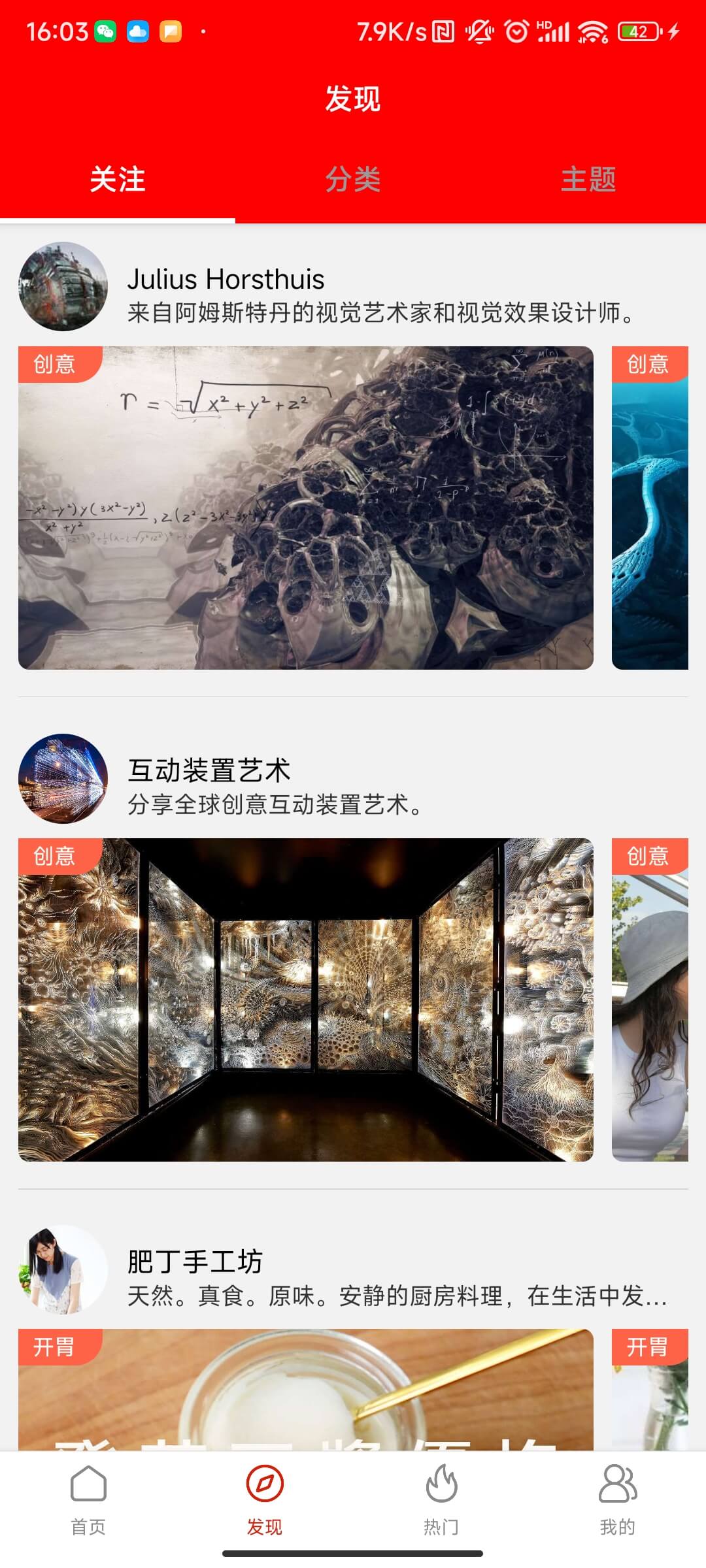Viewport: 706px width, 1568px height.
Task: Switch to the 主题 tab
Action: click(588, 179)
